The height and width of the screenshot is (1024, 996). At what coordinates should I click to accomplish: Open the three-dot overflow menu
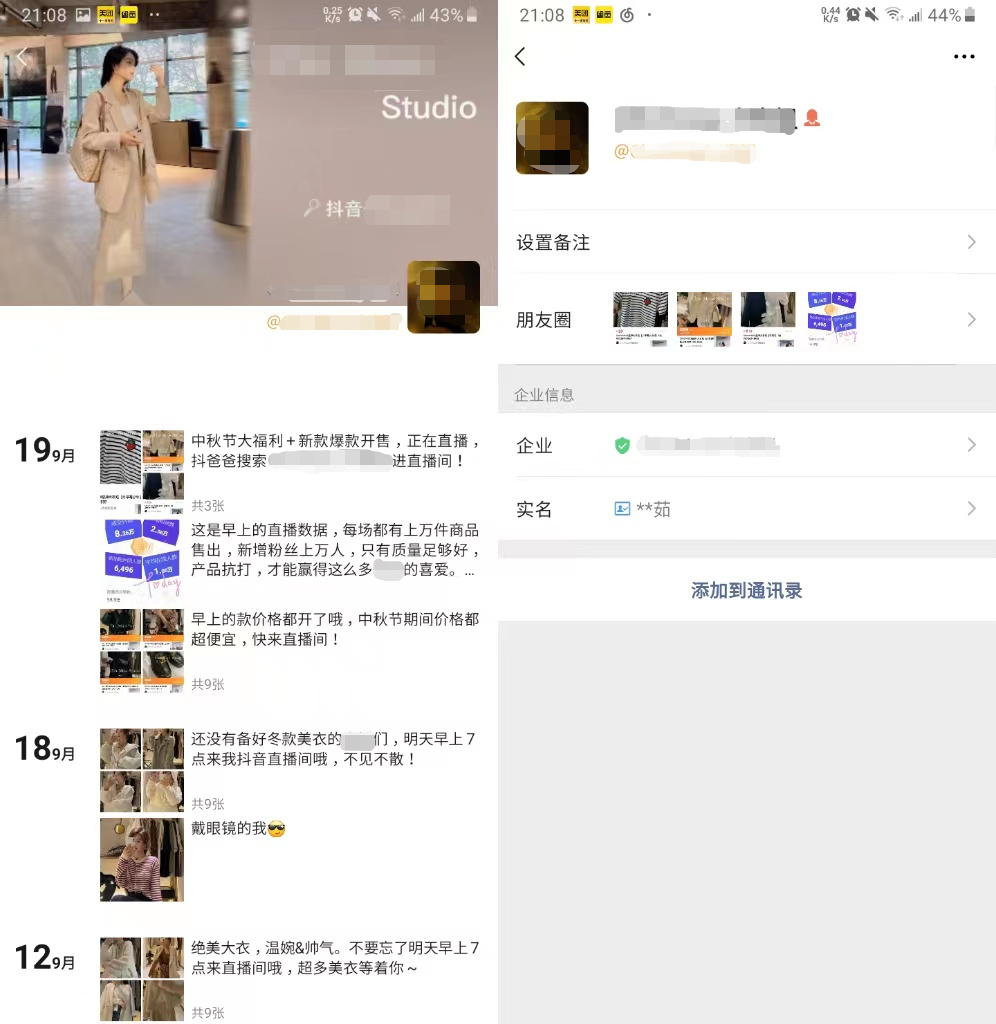[x=963, y=57]
